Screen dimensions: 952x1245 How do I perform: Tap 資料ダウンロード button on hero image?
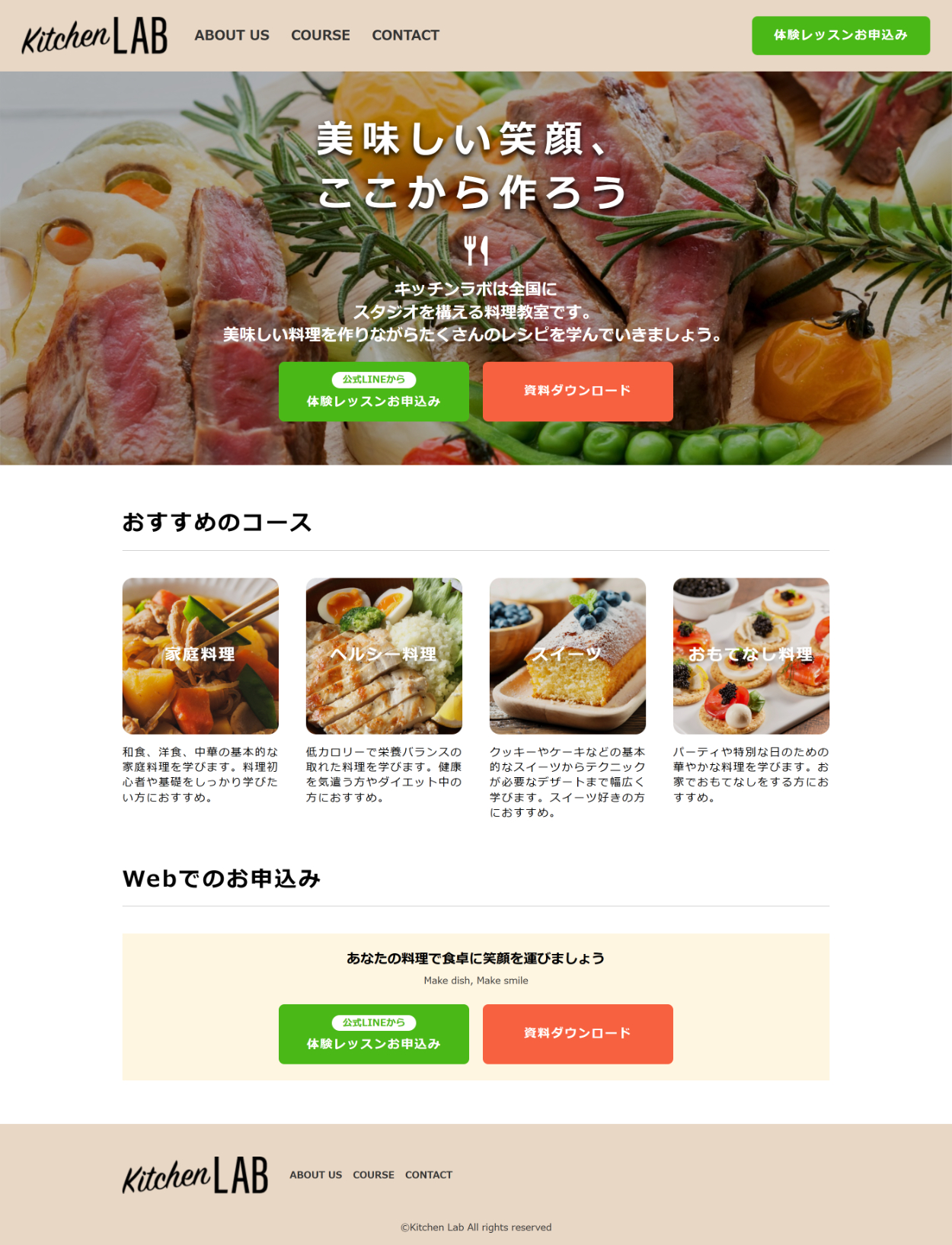pyautogui.click(x=577, y=392)
